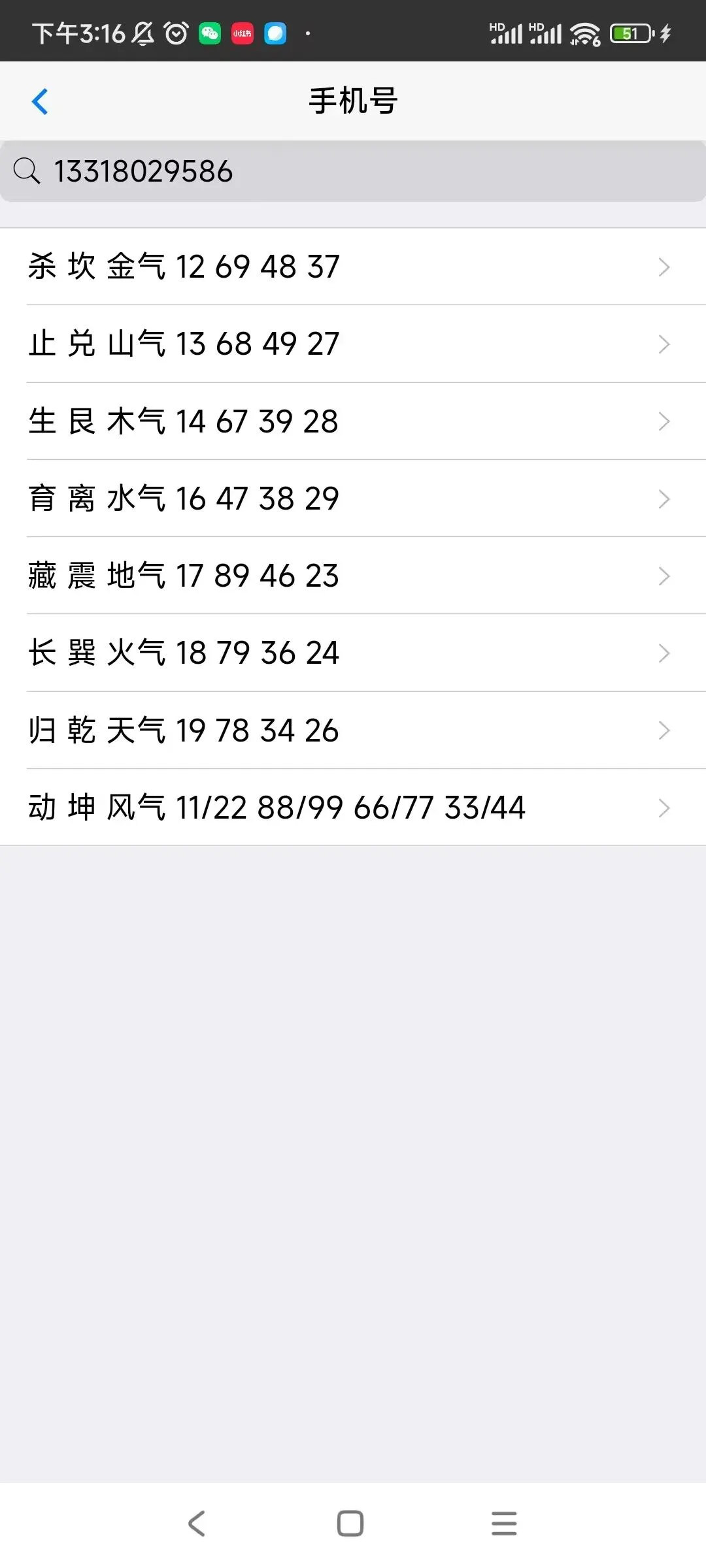Open the 生 艮 木气 row
706x1568 pixels.
[353, 421]
